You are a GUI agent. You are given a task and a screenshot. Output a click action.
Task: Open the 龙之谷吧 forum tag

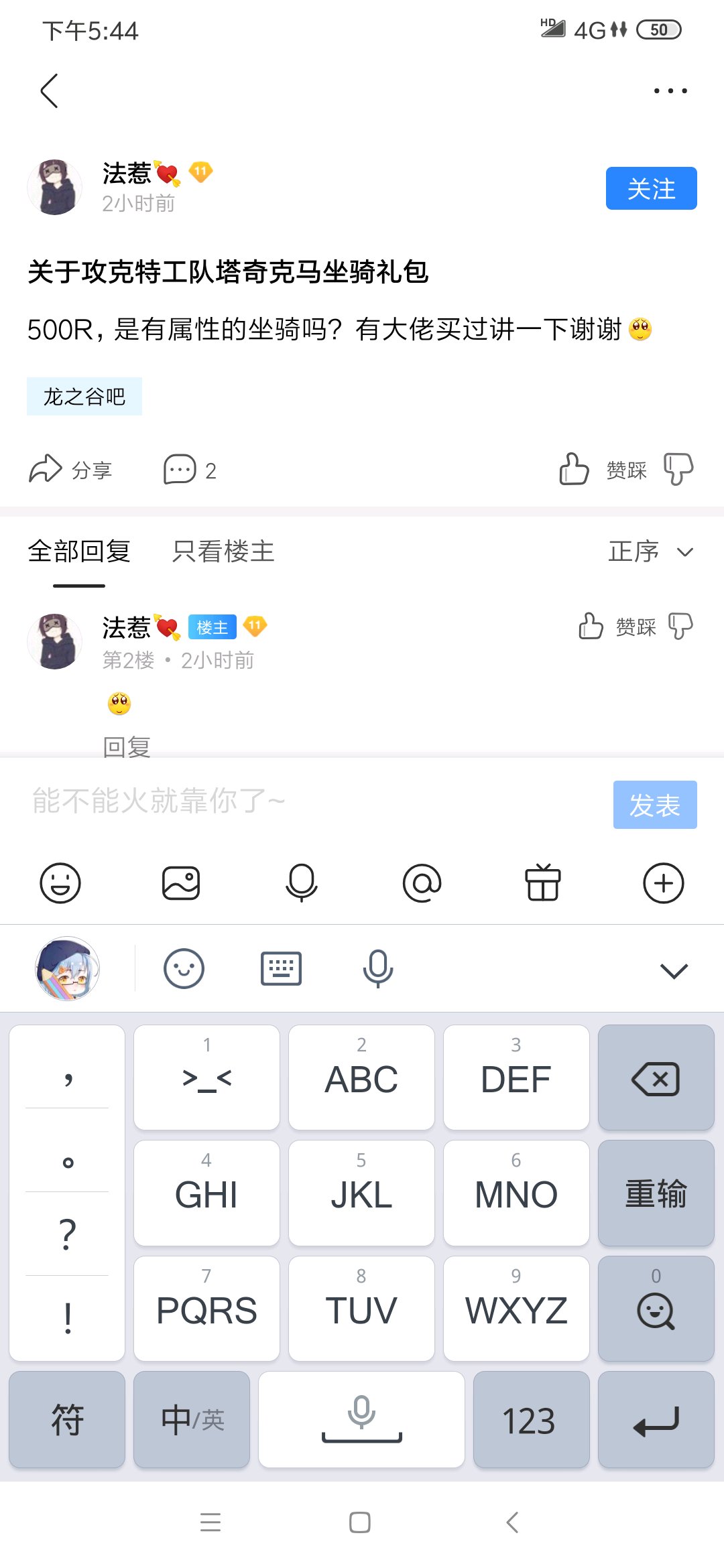(x=84, y=397)
